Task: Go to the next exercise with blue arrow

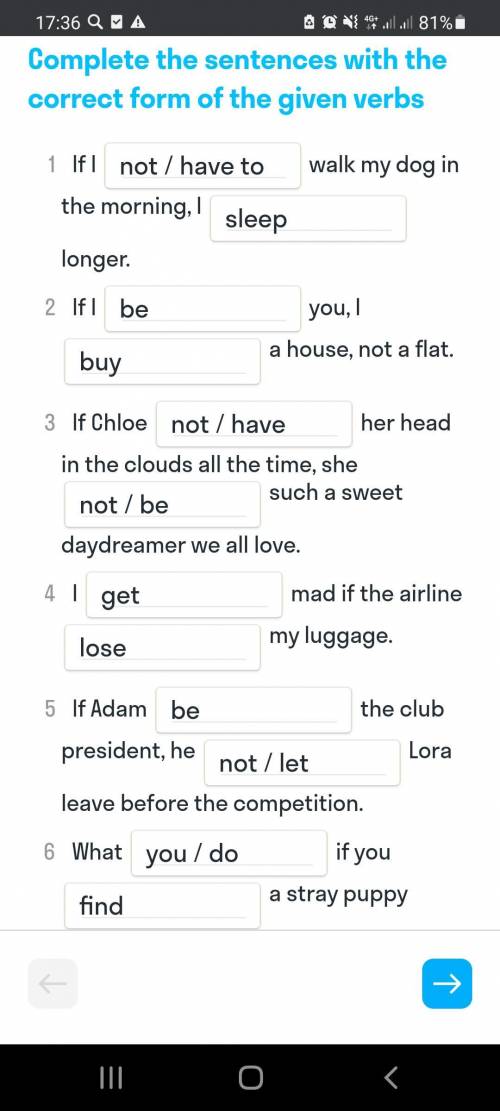Action: pyautogui.click(x=447, y=983)
